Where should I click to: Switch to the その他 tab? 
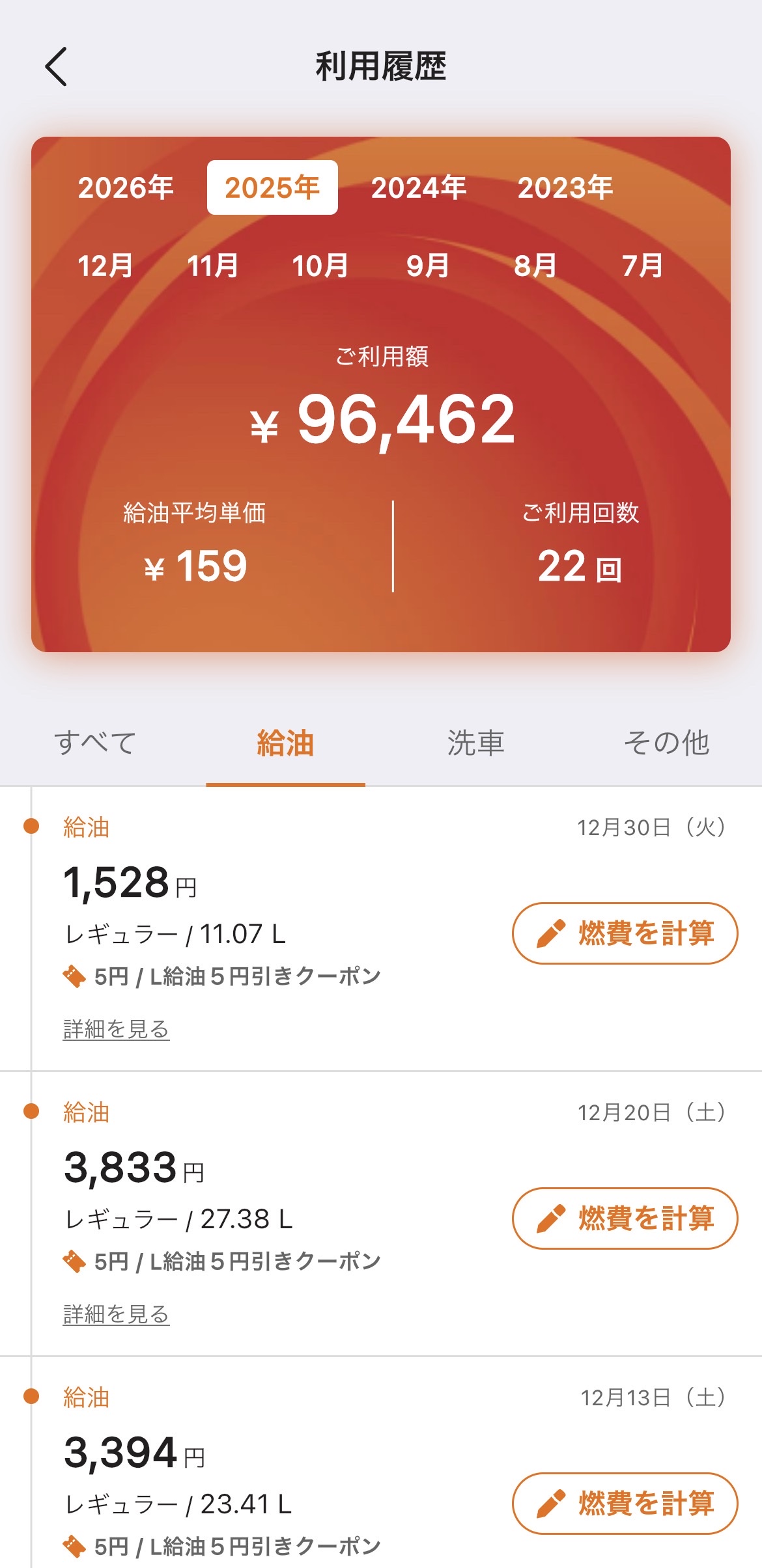tap(666, 743)
